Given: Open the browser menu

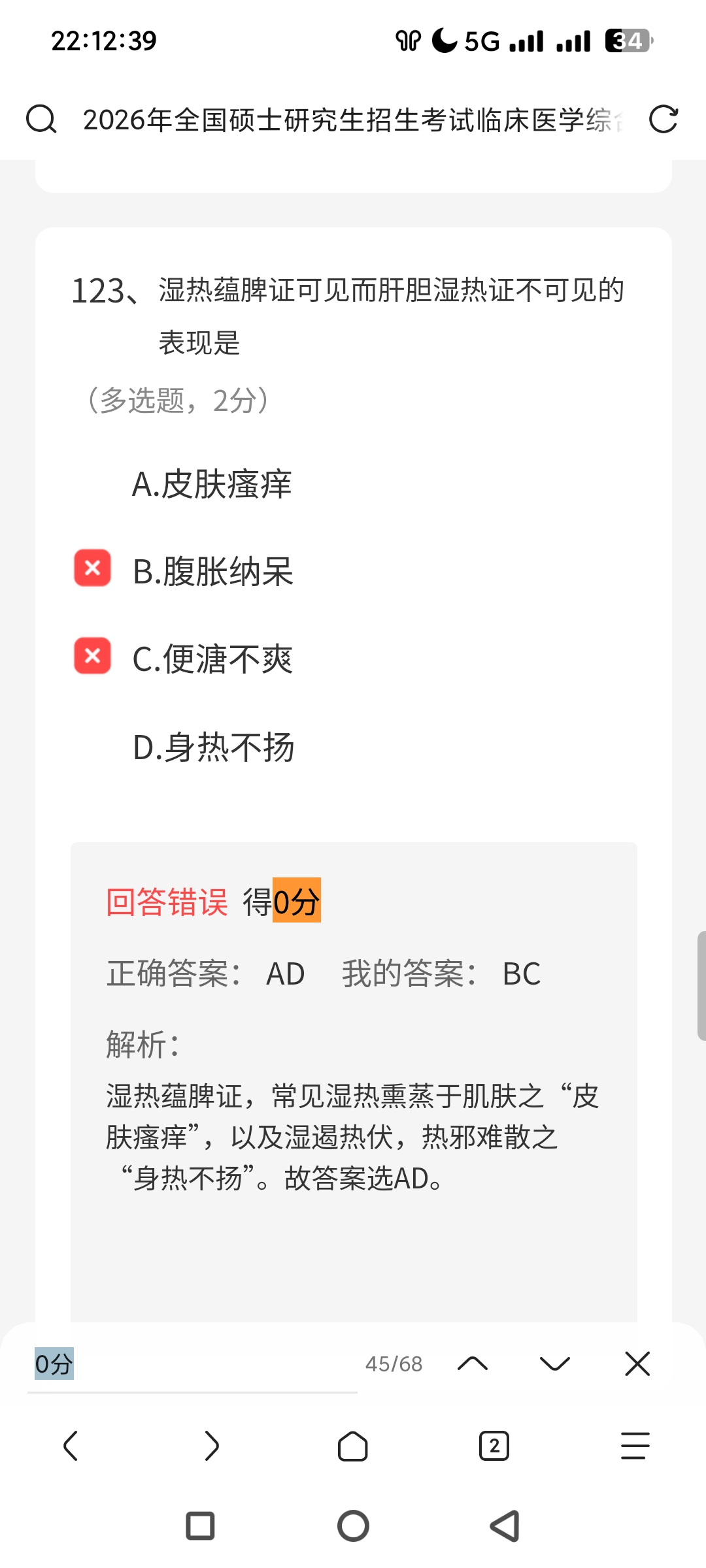Looking at the screenshot, I should (x=635, y=1445).
